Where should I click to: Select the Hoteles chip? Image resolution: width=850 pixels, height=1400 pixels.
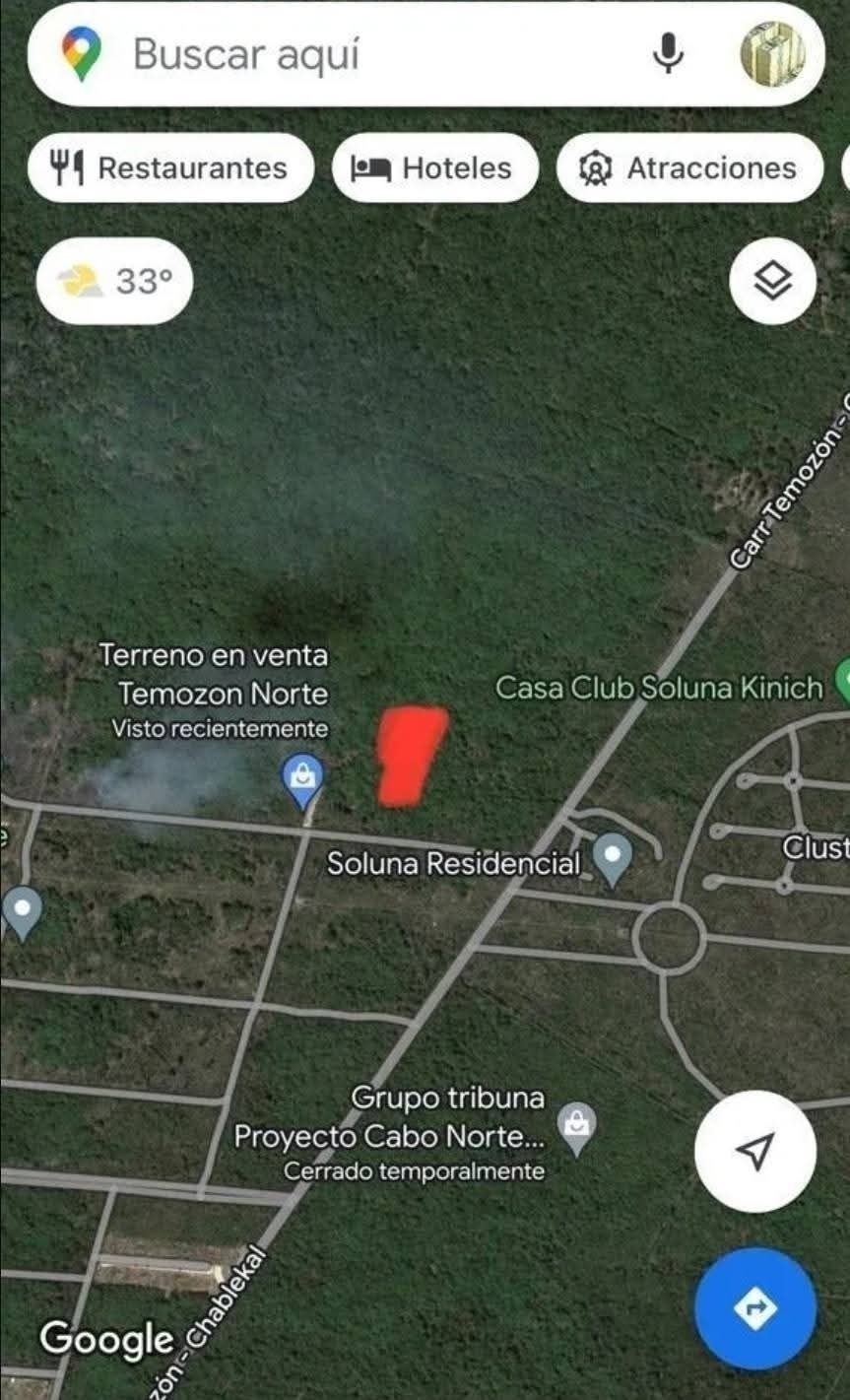[x=435, y=168]
